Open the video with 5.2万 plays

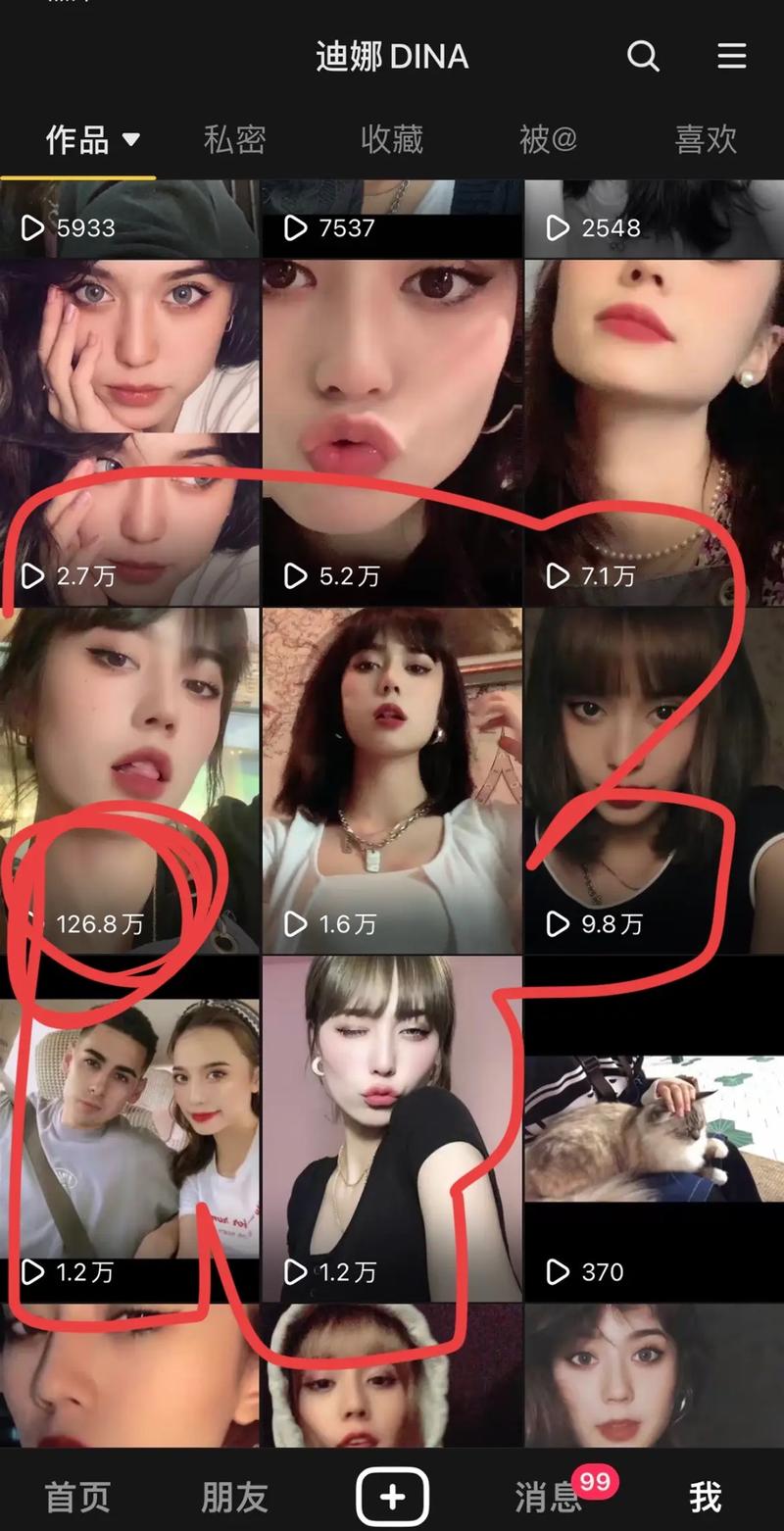[392, 431]
